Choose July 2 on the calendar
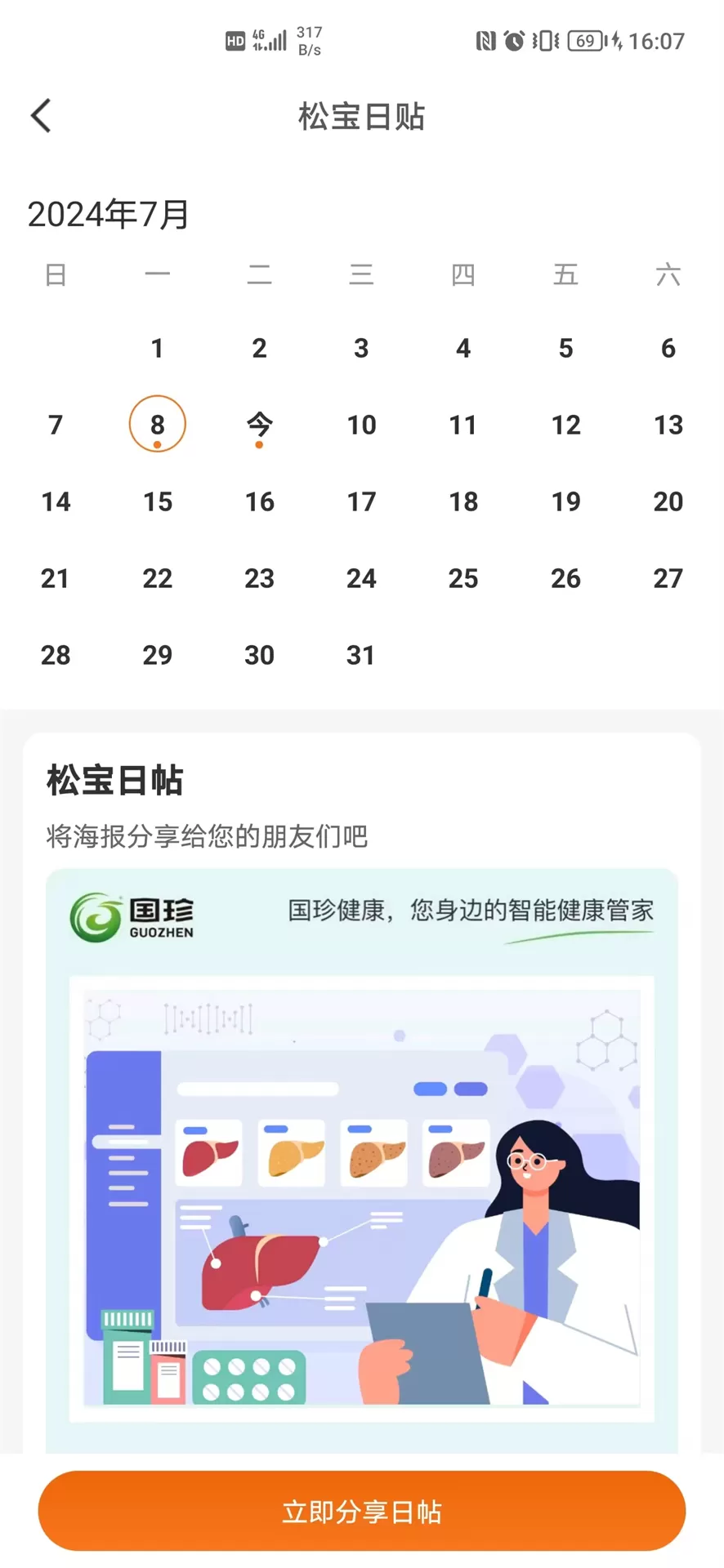The image size is (724, 1568). (x=259, y=349)
